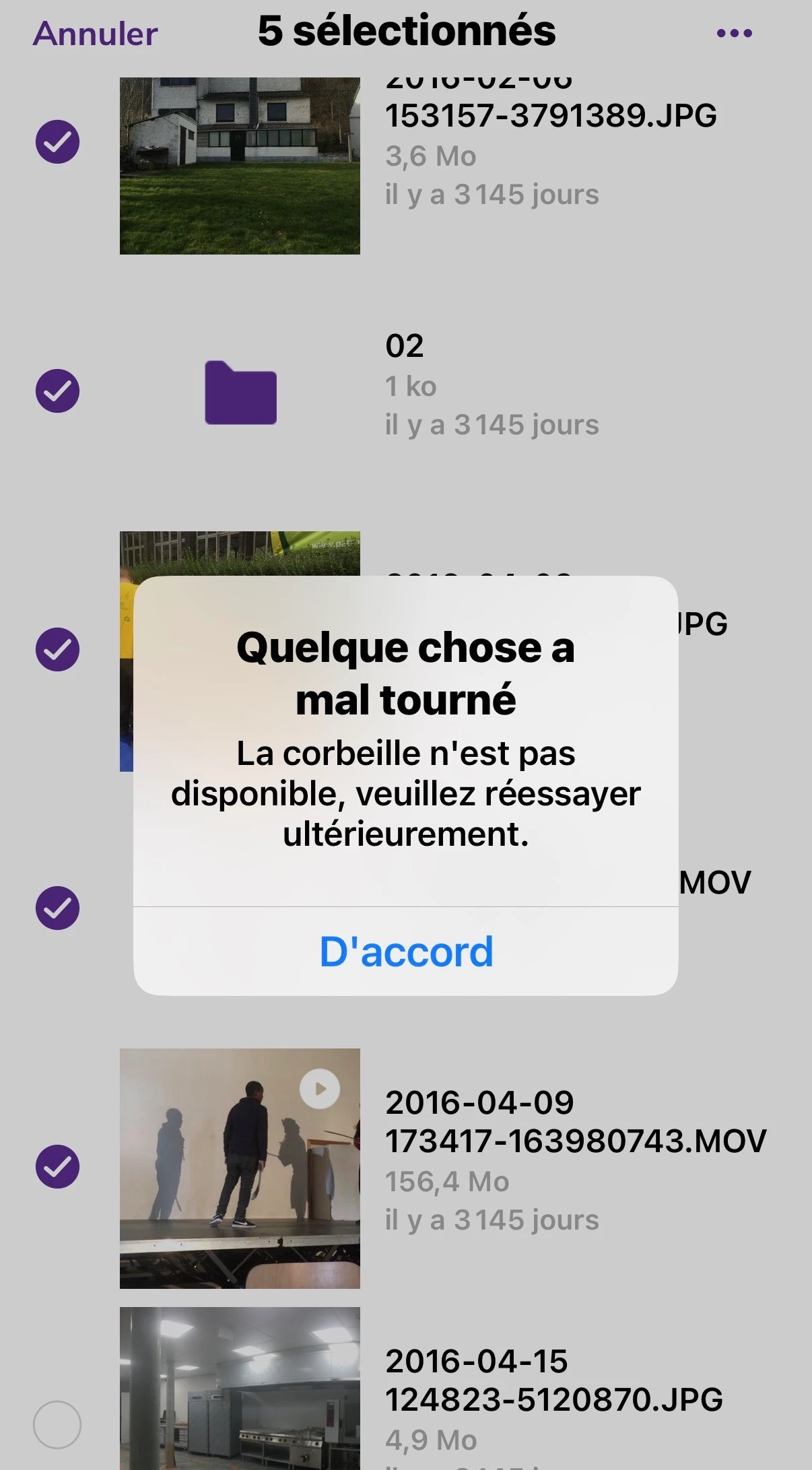
Task: Deselect the folder named 02
Action: point(57,391)
